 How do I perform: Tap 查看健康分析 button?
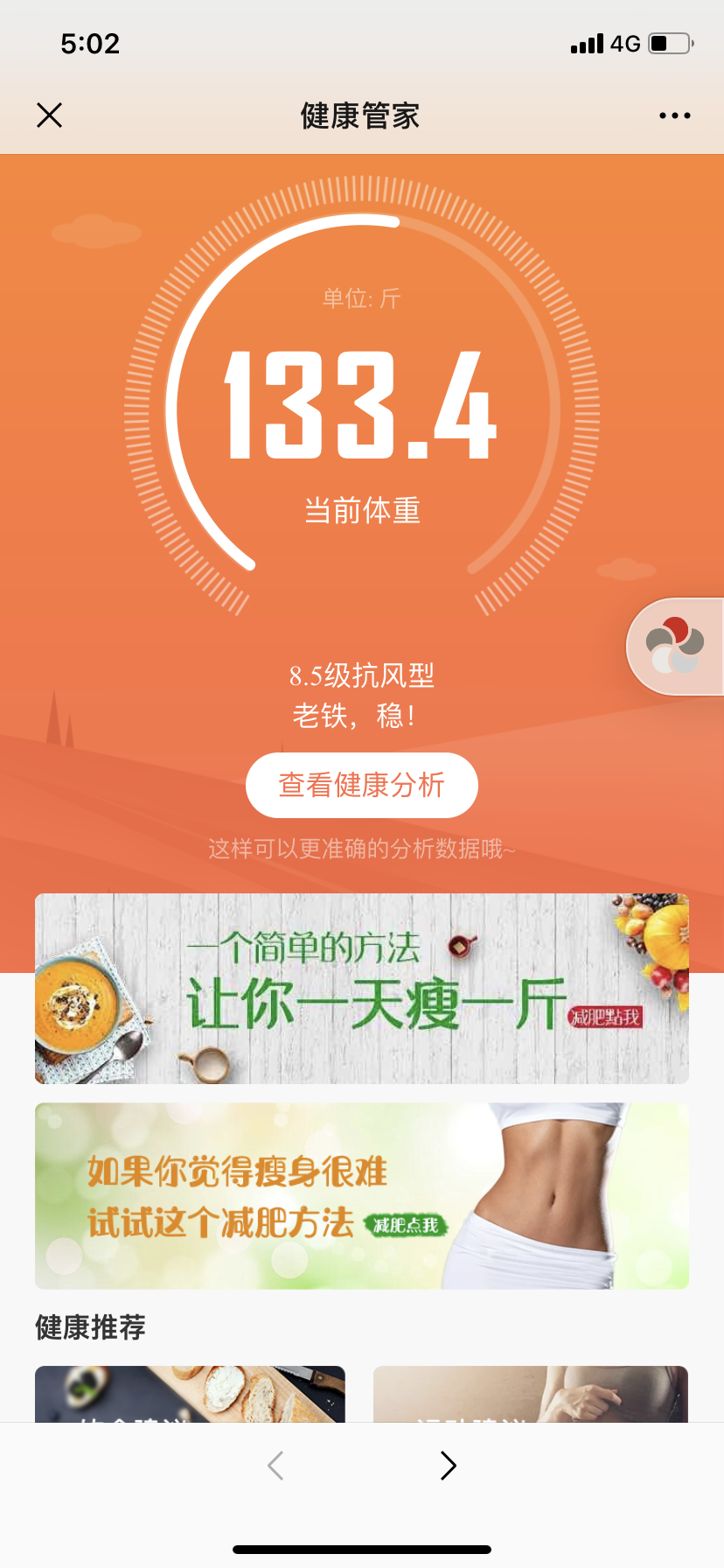click(x=361, y=785)
